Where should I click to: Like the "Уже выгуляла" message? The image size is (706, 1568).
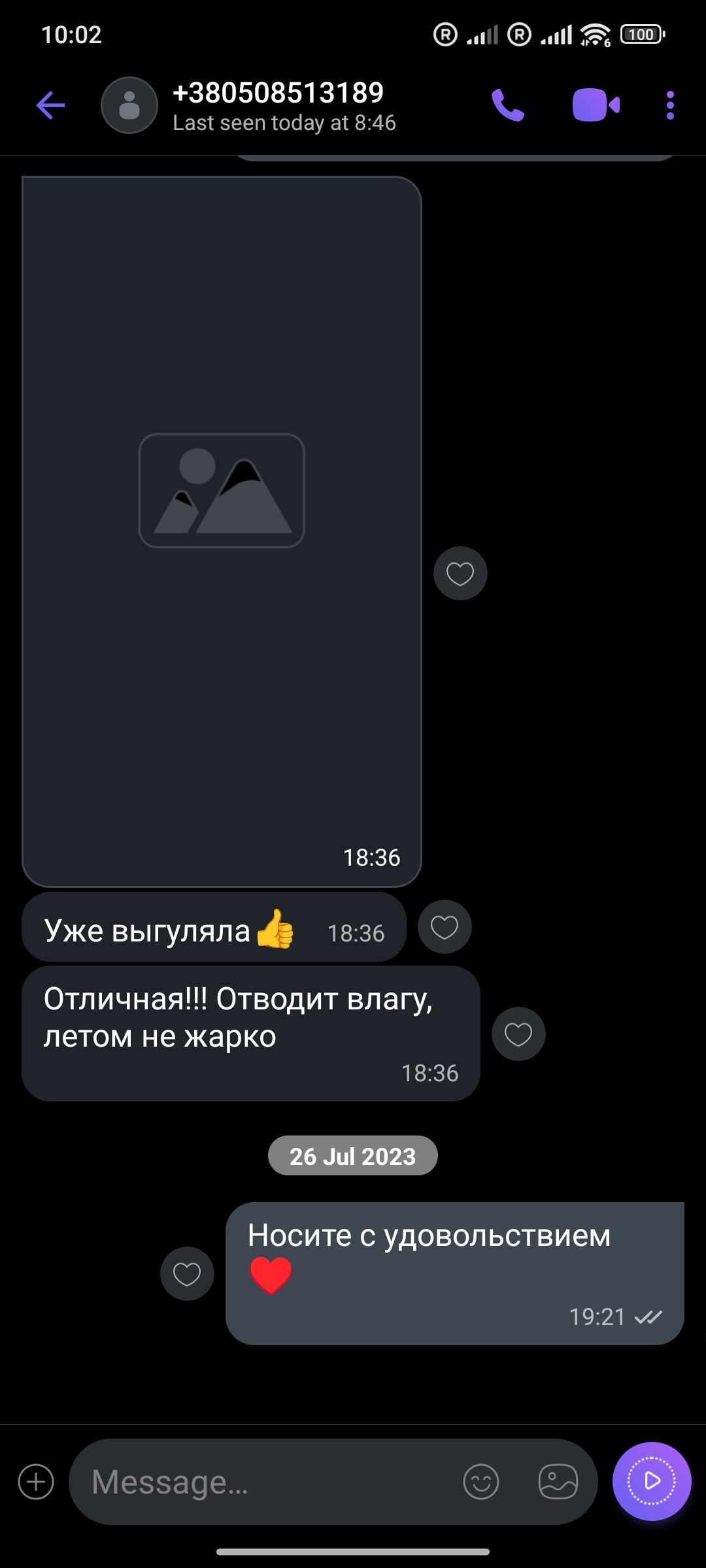point(445,927)
